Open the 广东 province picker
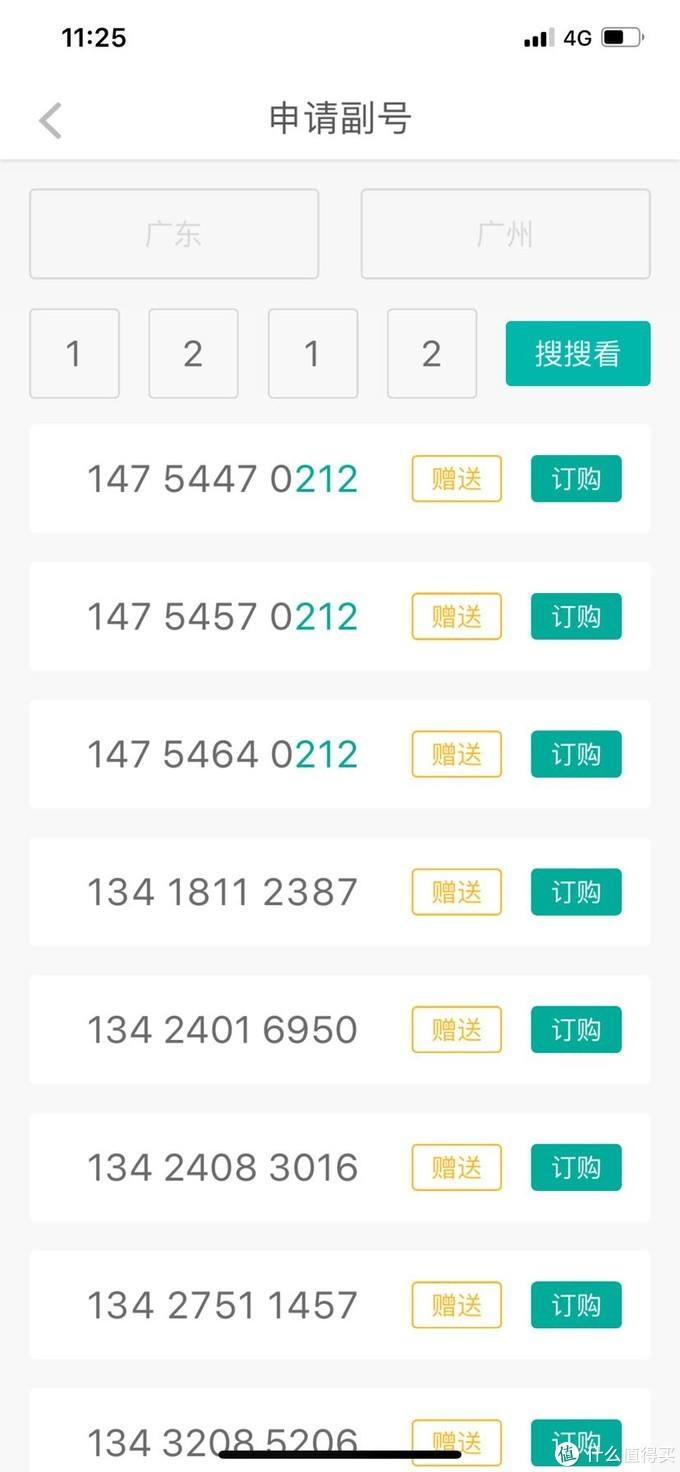The width and height of the screenshot is (680, 1472). point(174,234)
